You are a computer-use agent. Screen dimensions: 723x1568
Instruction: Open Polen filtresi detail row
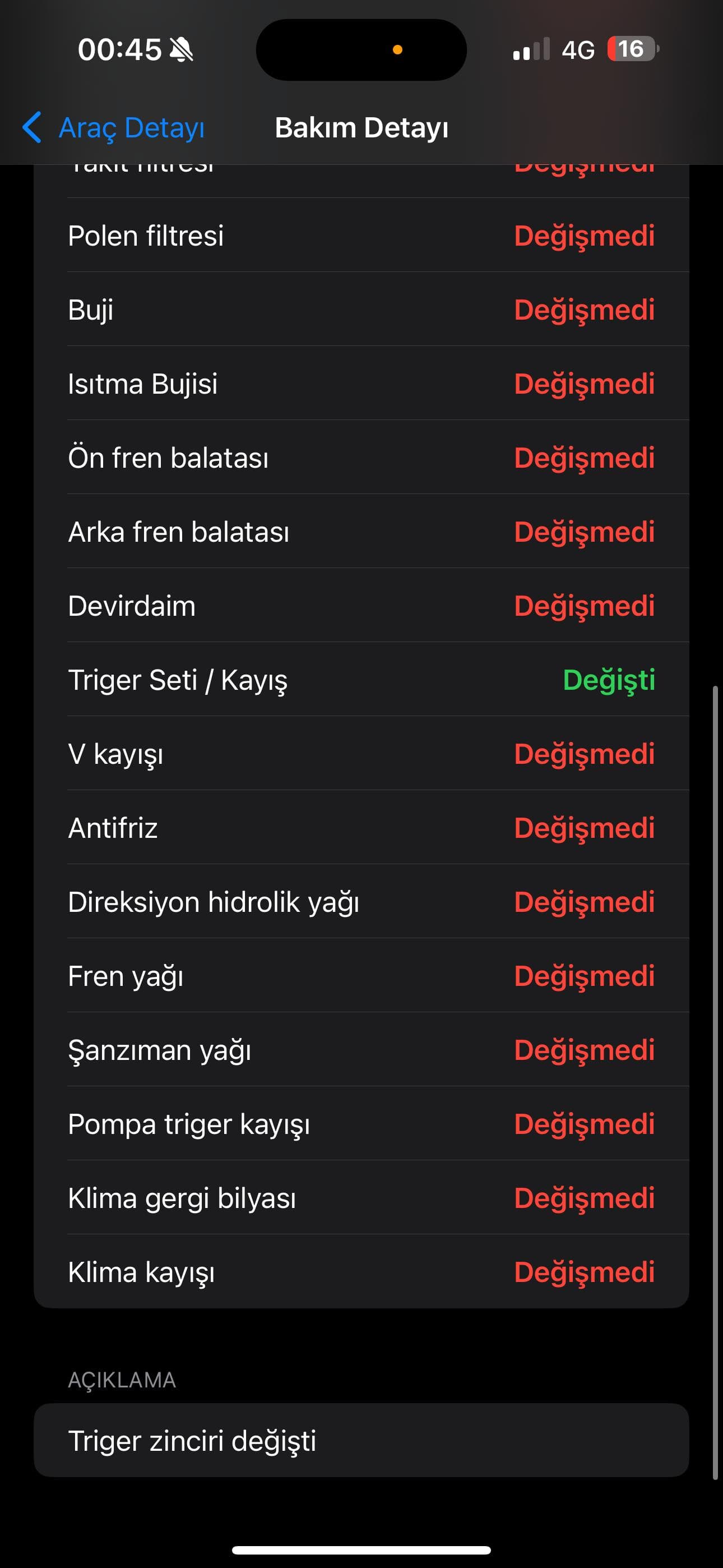pyautogui.click(x=361, y=236)
